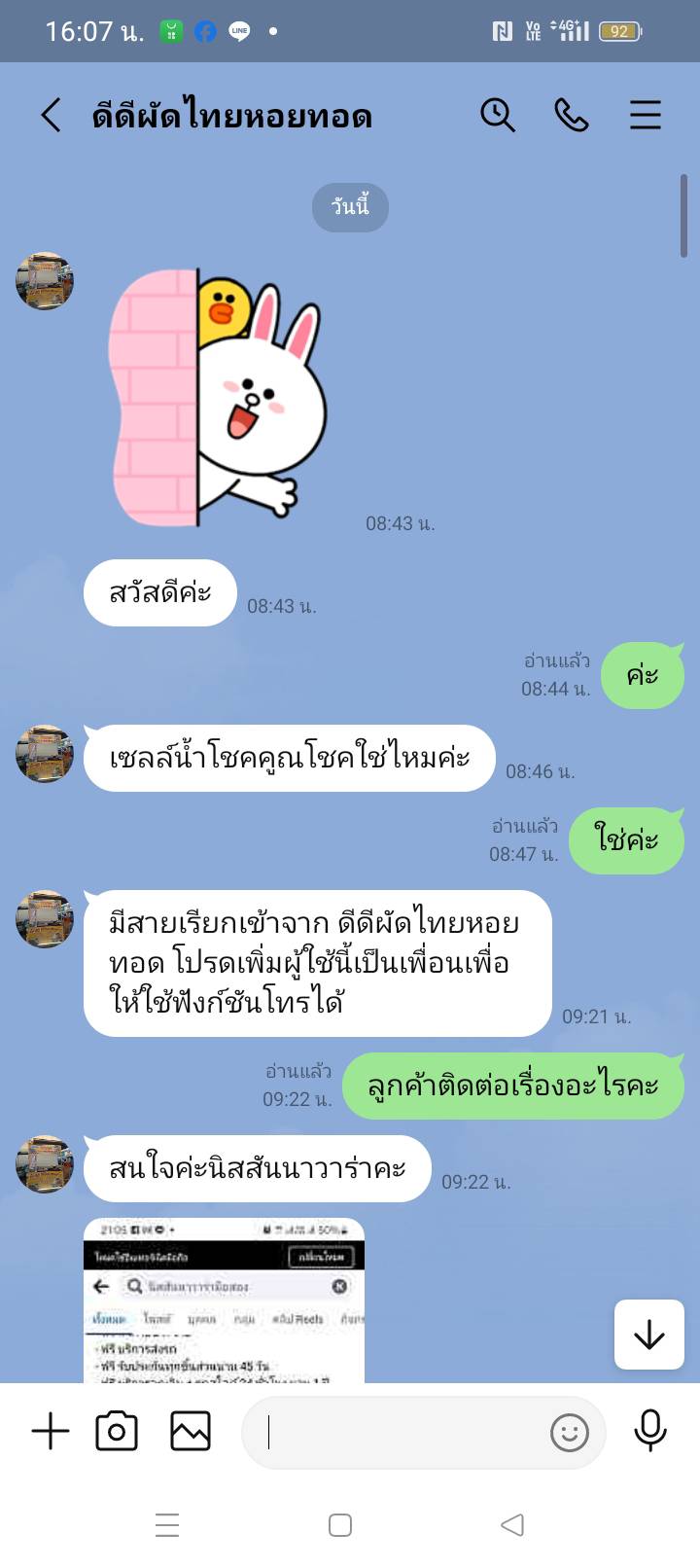This screenshot has height=1568, width=700.
Task: Focus the message input field
Action: click(x=399, y=1432)
